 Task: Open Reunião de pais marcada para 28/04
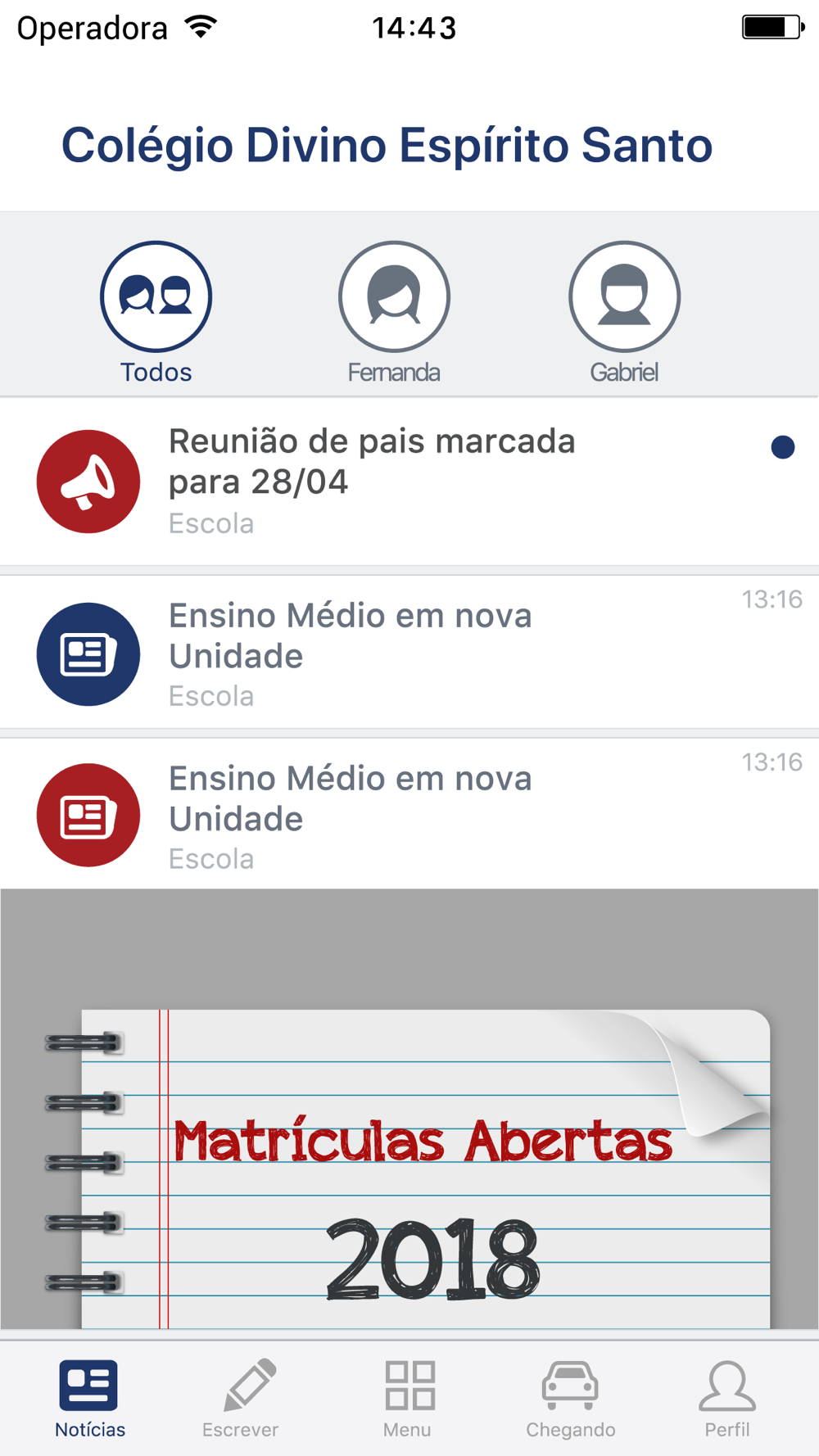pos(409,482)
